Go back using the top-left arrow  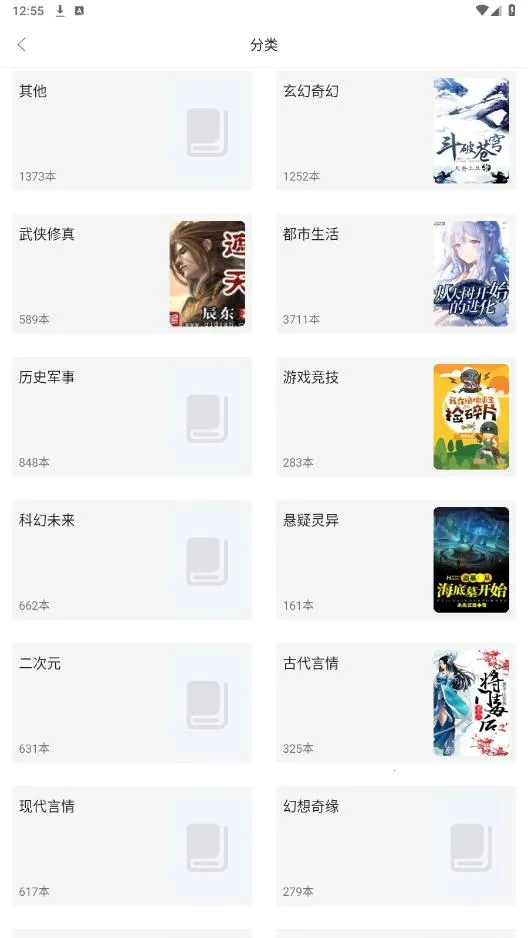22,44
